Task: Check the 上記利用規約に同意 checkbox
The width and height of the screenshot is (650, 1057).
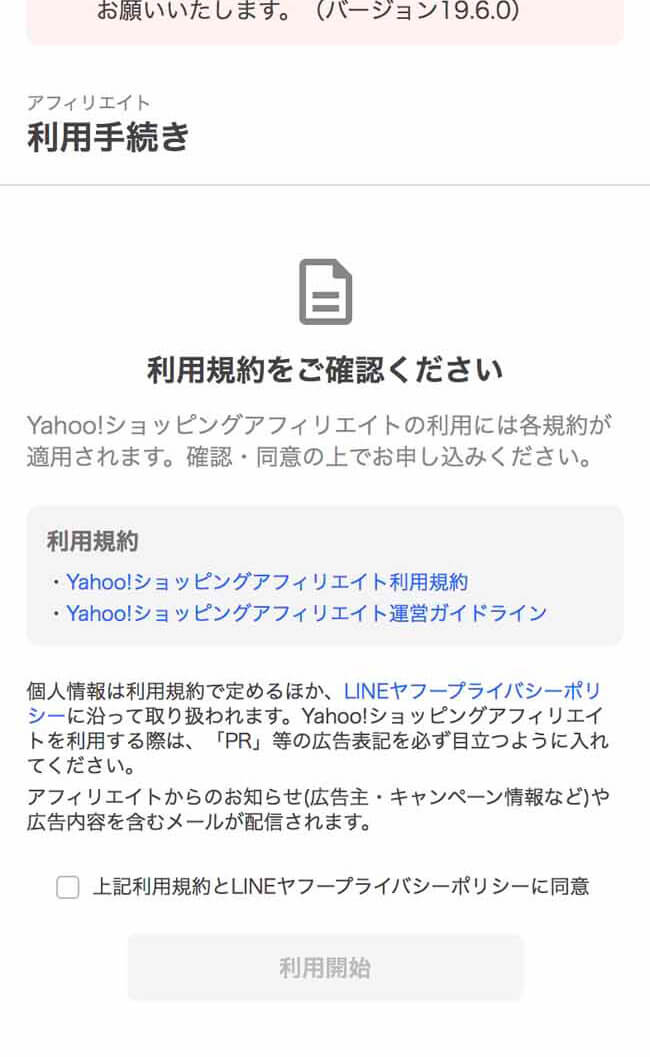Action: [x=68, y=887]
